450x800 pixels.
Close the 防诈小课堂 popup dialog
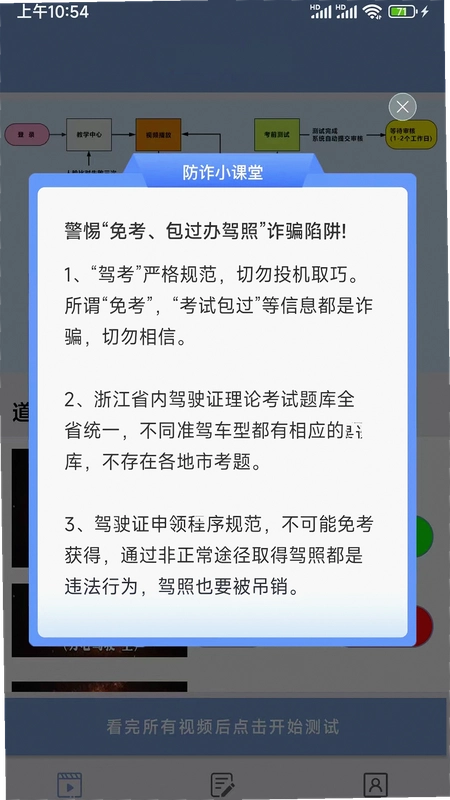coord(403,107)
